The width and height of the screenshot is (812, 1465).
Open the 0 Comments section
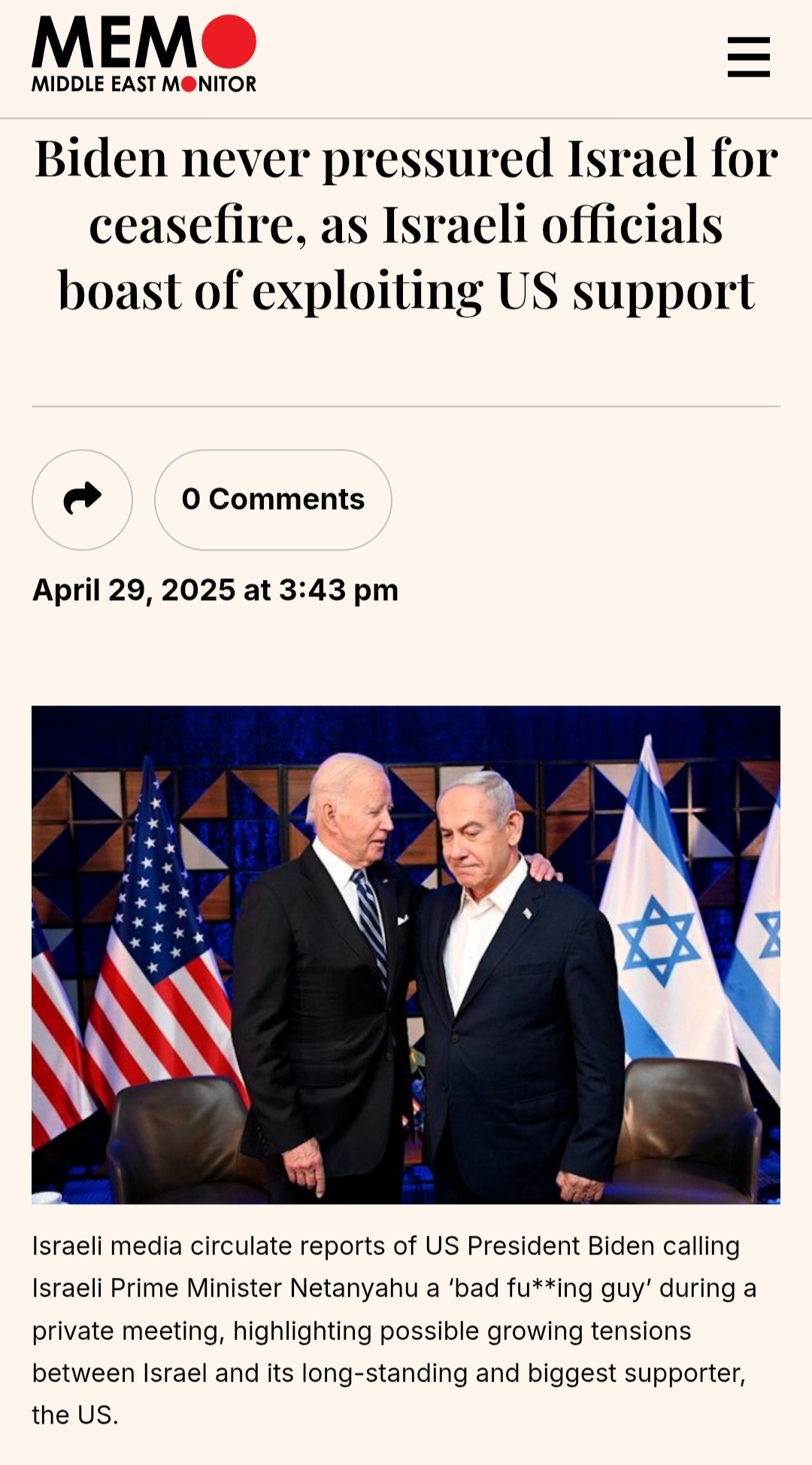(x=273, y=499)
